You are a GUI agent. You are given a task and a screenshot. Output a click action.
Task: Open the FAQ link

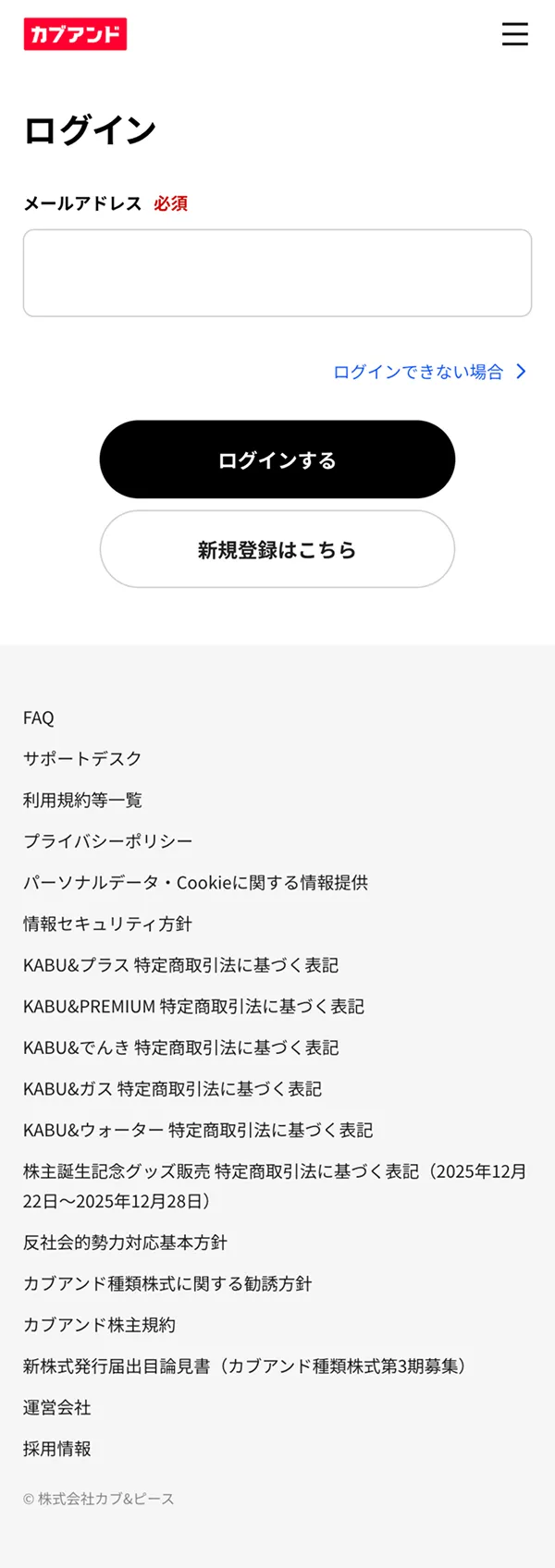tap(39, 717)
